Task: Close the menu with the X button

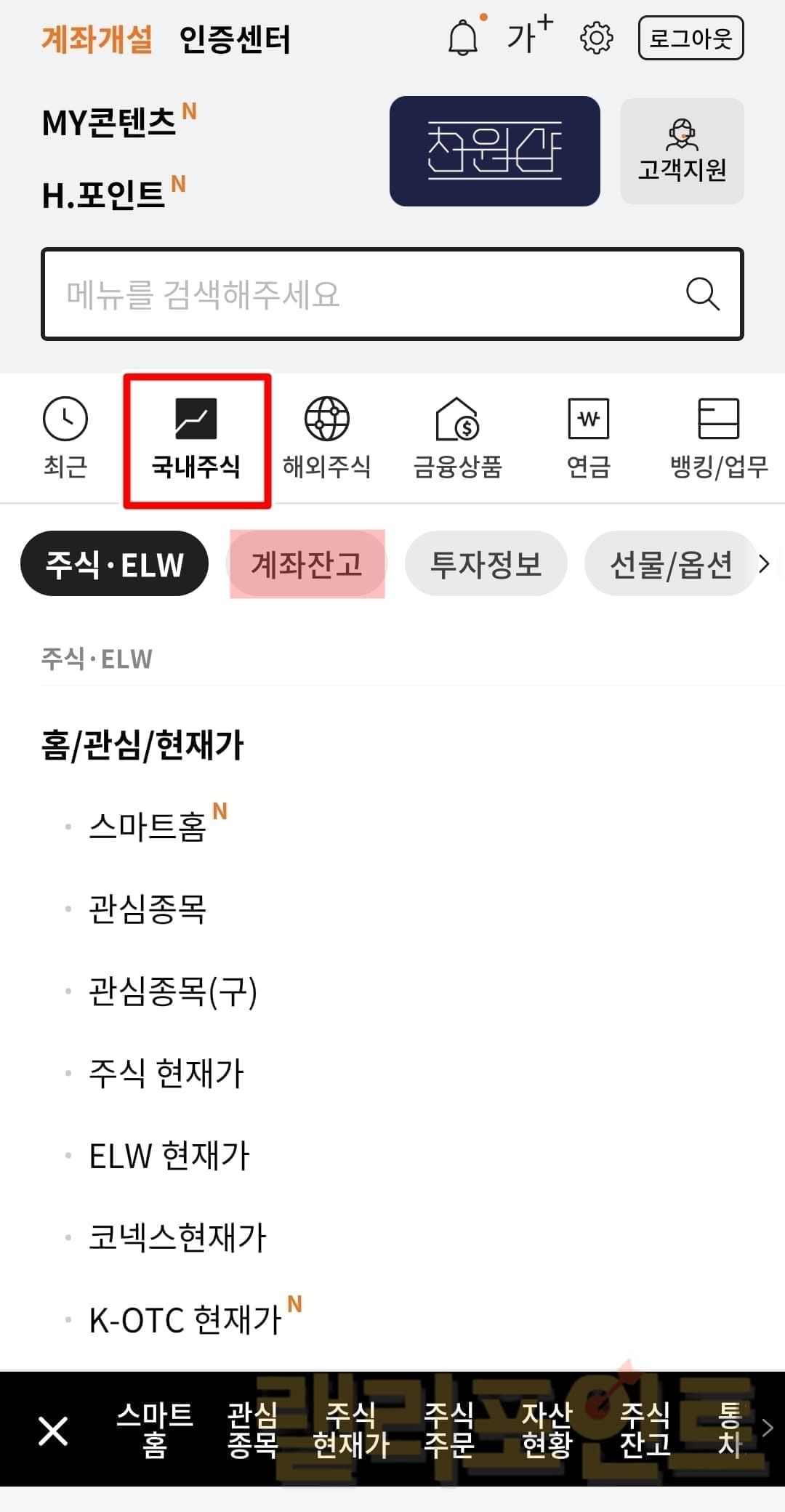Action: [x=53, y=1431]
